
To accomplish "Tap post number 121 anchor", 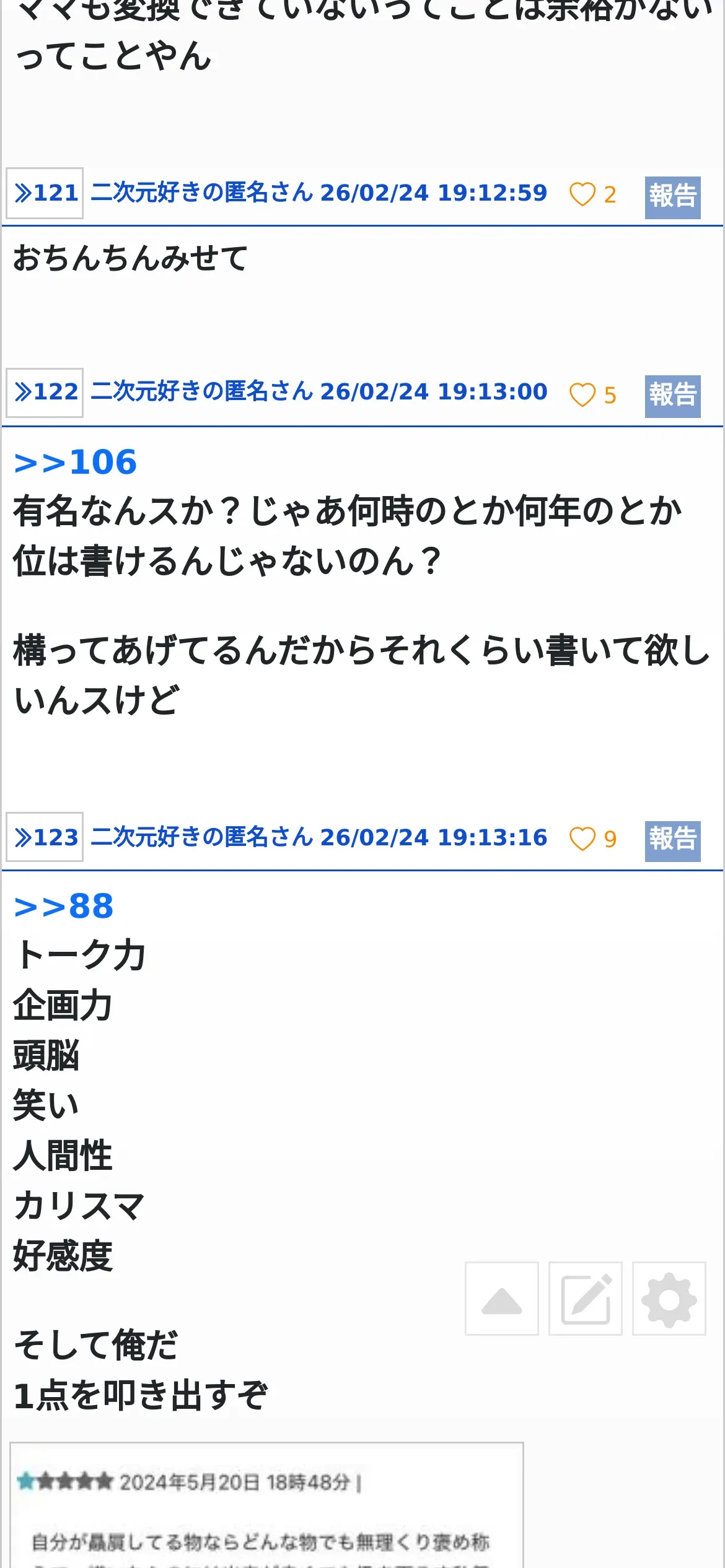I will tap(45, 193).
